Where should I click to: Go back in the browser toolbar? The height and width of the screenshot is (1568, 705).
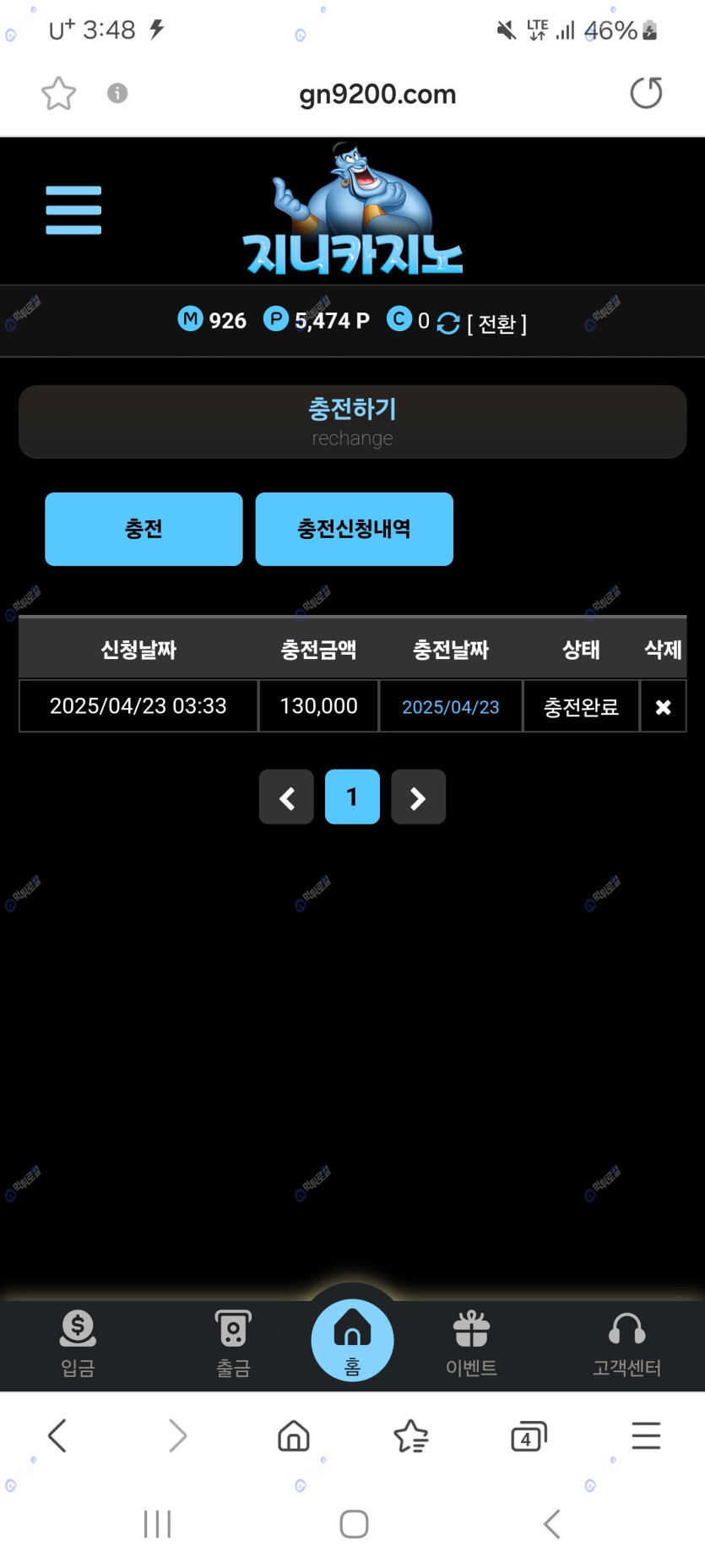click(x=57, y=1436)
